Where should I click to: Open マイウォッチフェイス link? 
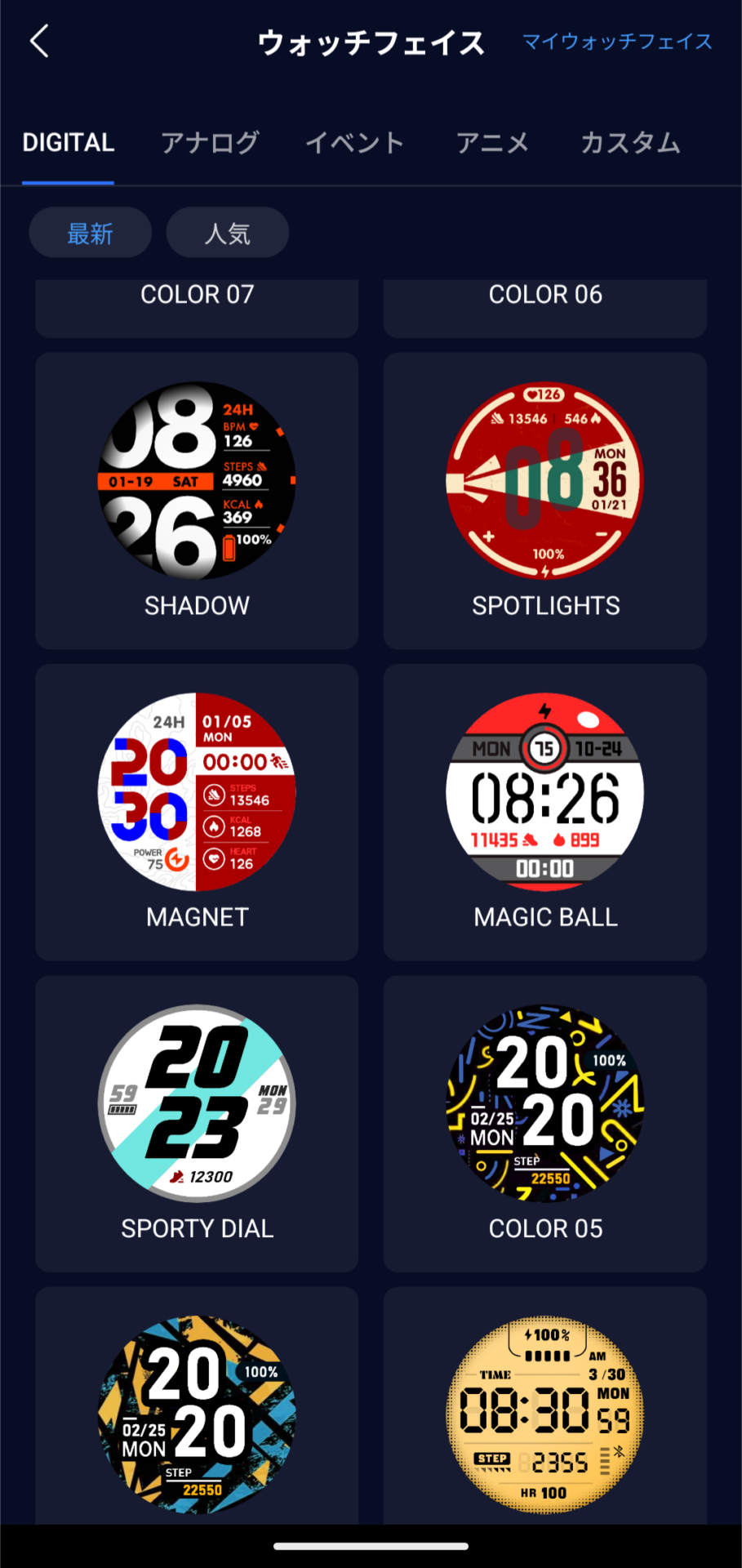(617, 42)
